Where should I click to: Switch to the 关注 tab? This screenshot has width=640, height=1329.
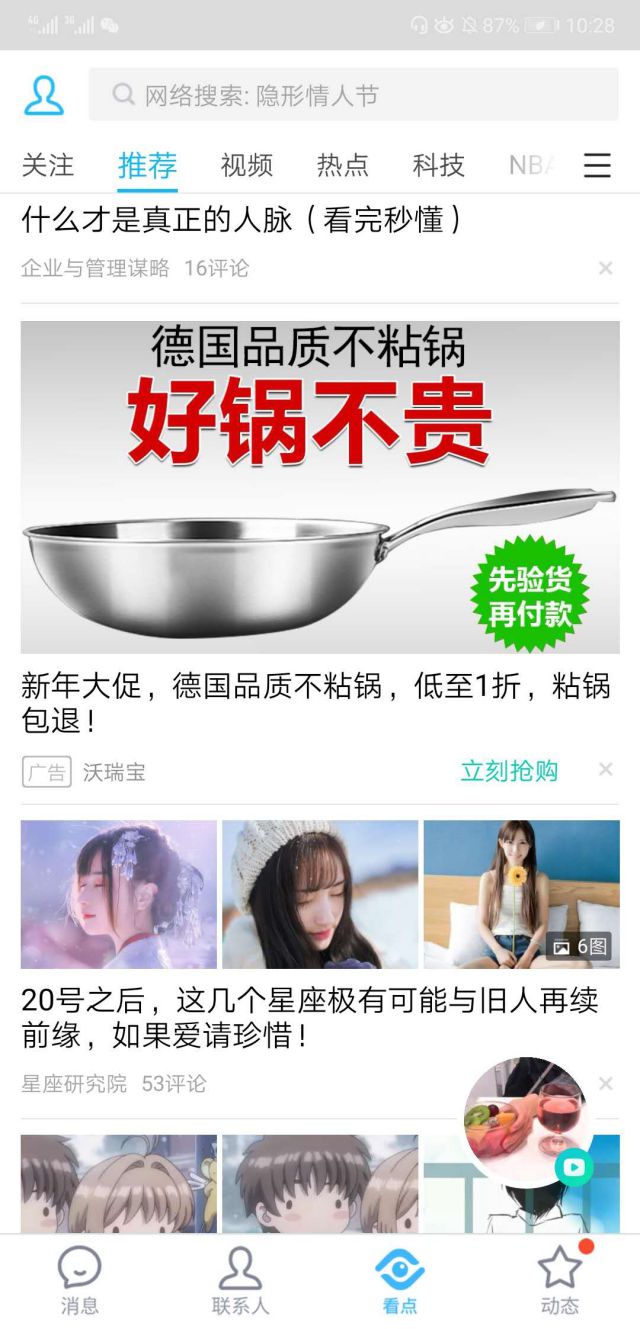[x=48, y=165]
